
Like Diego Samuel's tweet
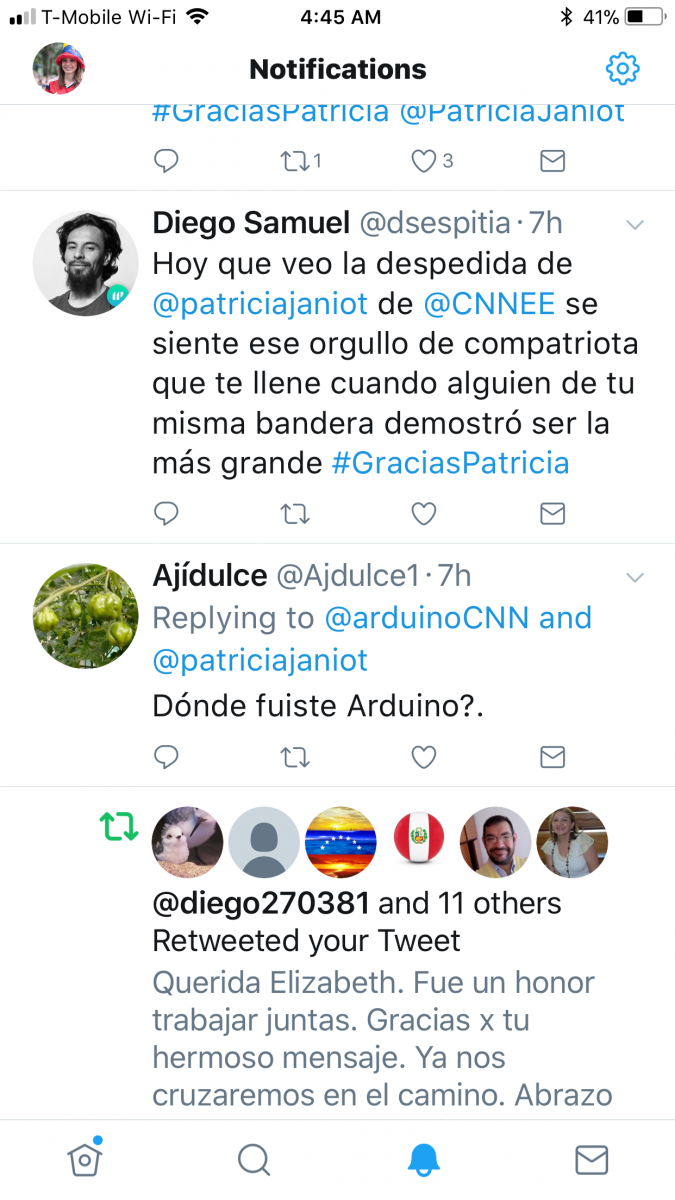point(424,514)
